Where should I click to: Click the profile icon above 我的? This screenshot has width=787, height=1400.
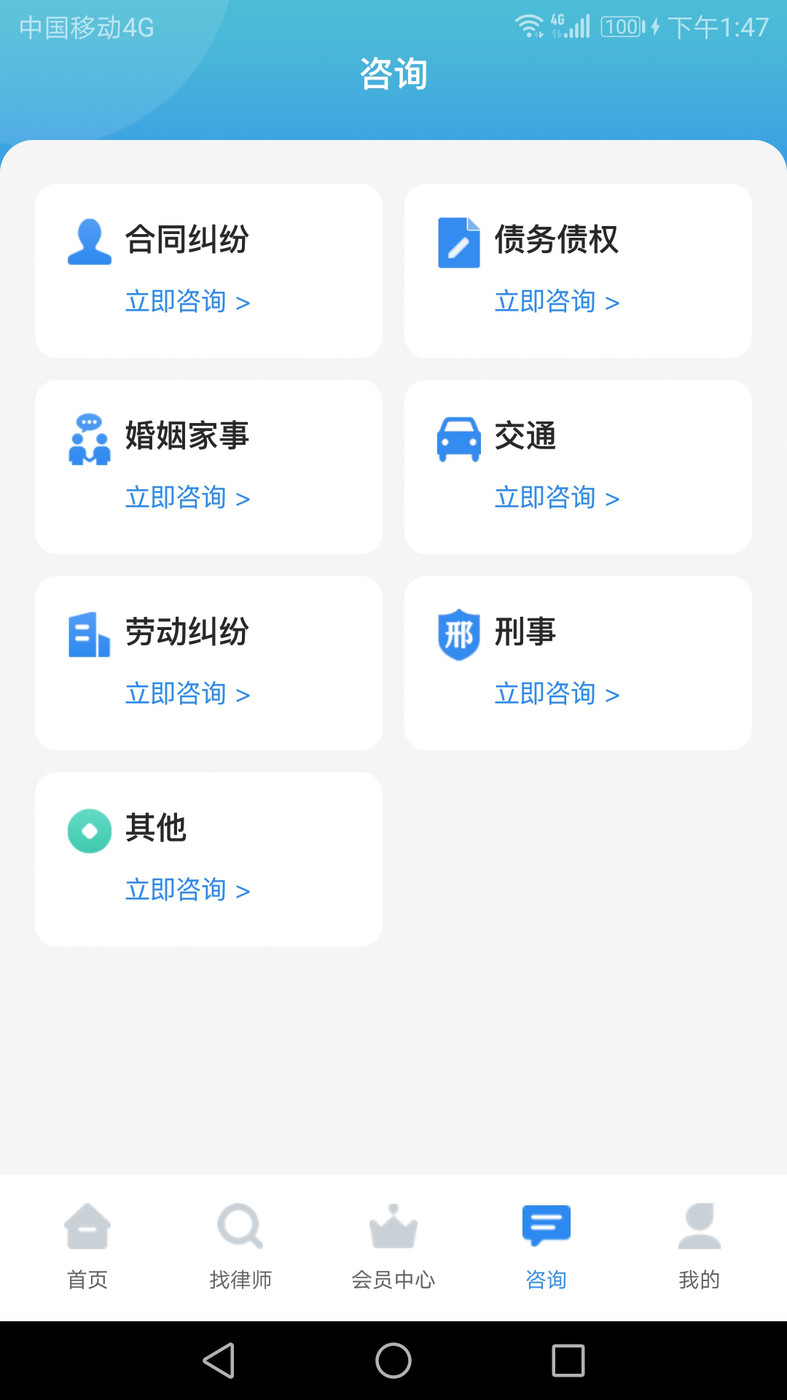coord(698,1225)
